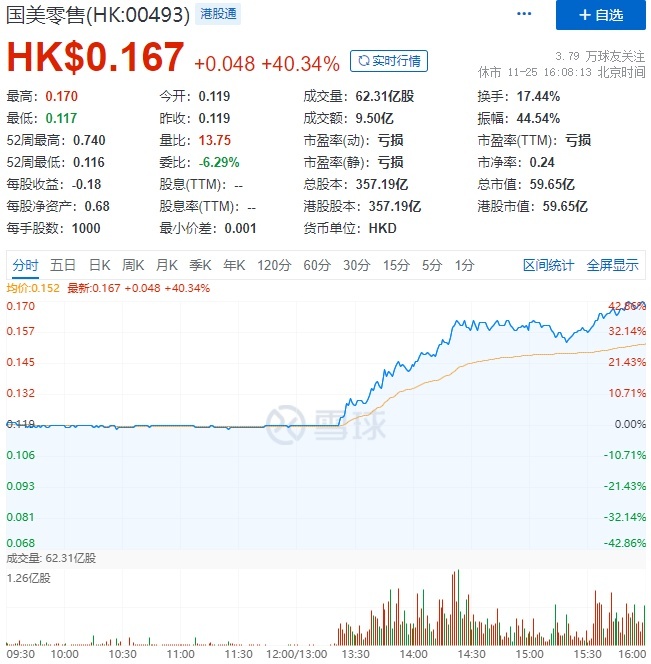This screenshot has width=651, height=664.
Task: View the 15分 interval chart
Action: point(396,265)
